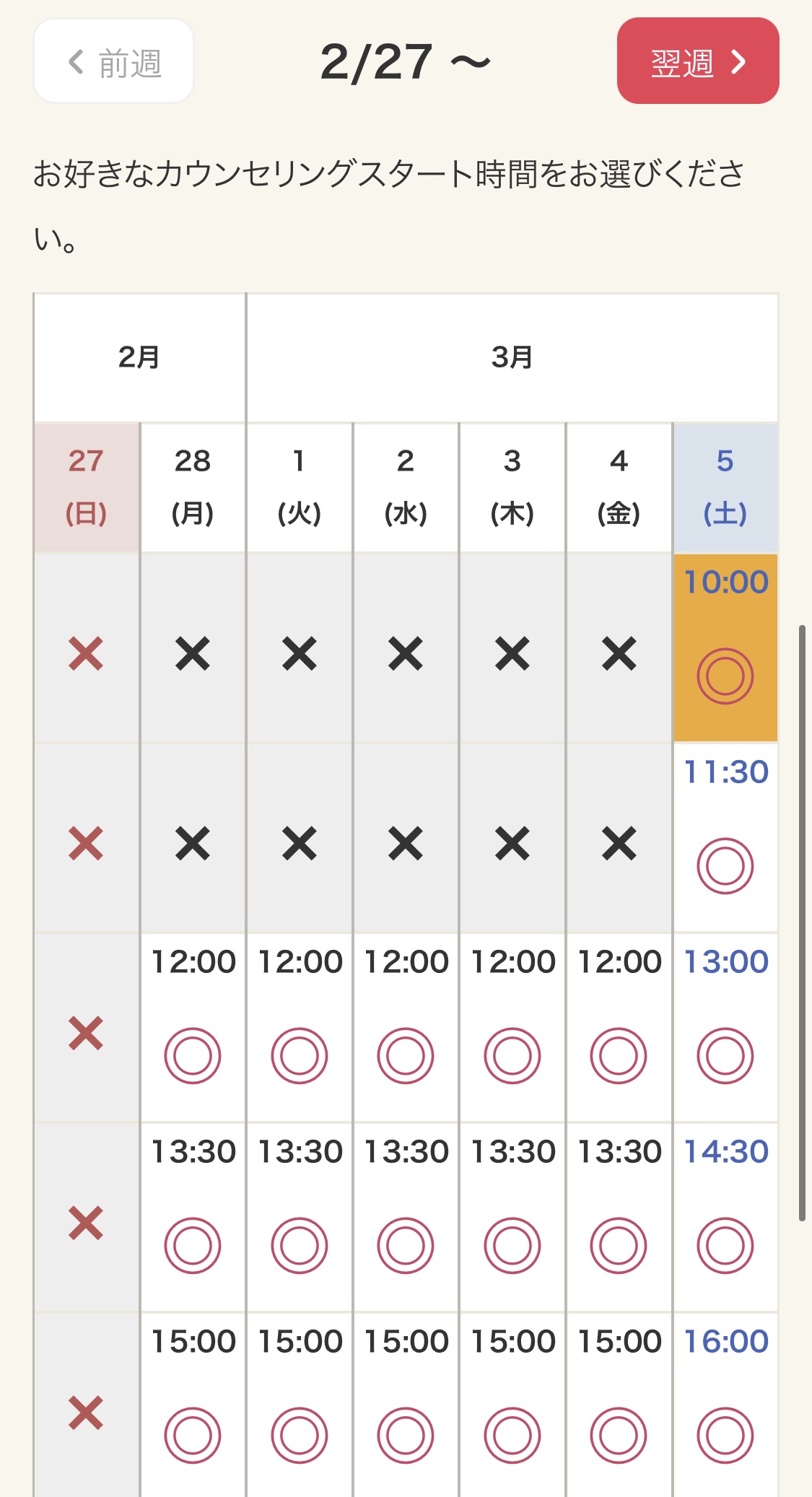Select the Friday 4th 13:30 slot
812x1497 pixels.
pos(619,1217)
